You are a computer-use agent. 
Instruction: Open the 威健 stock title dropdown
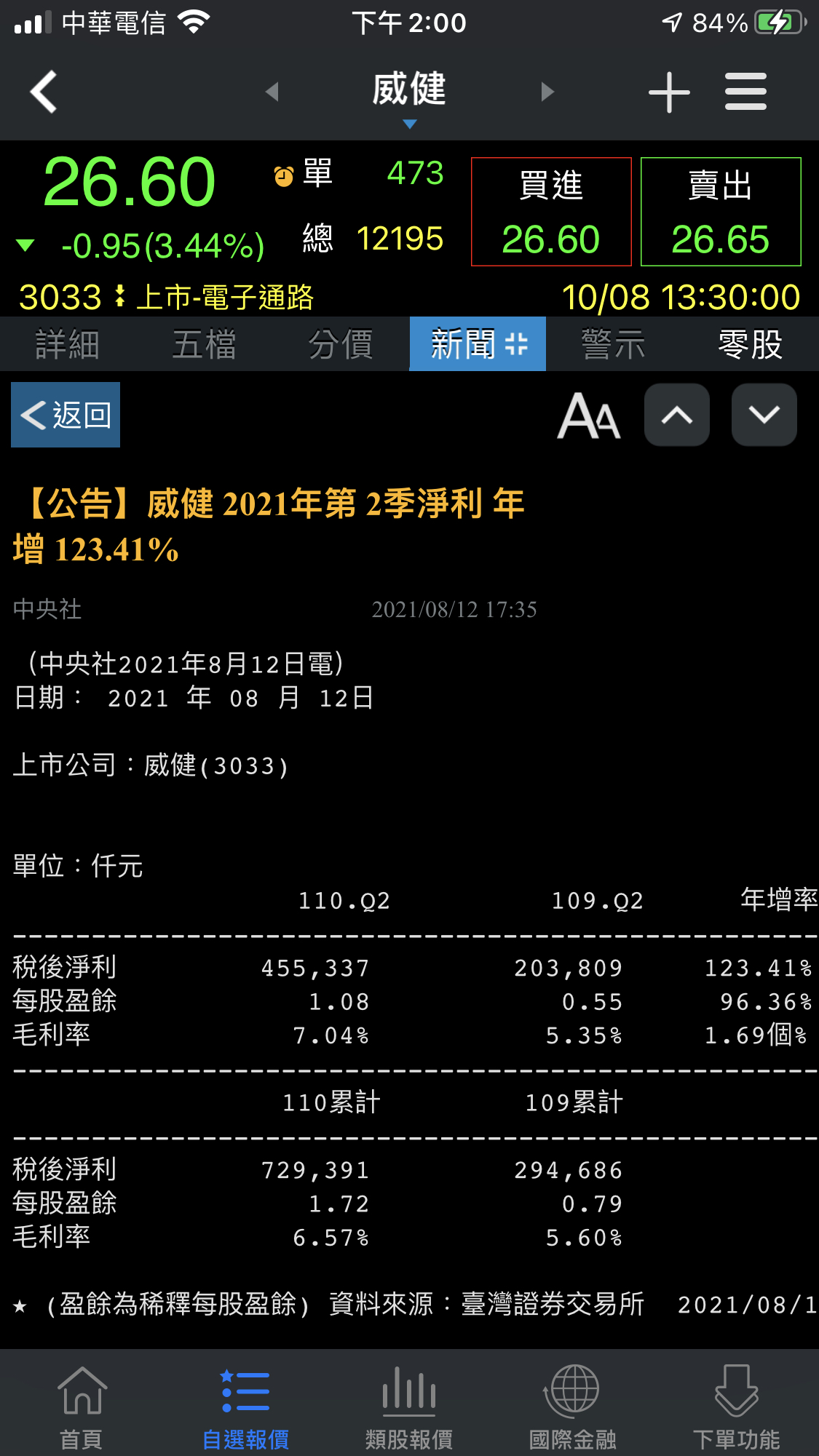[409, 95]
